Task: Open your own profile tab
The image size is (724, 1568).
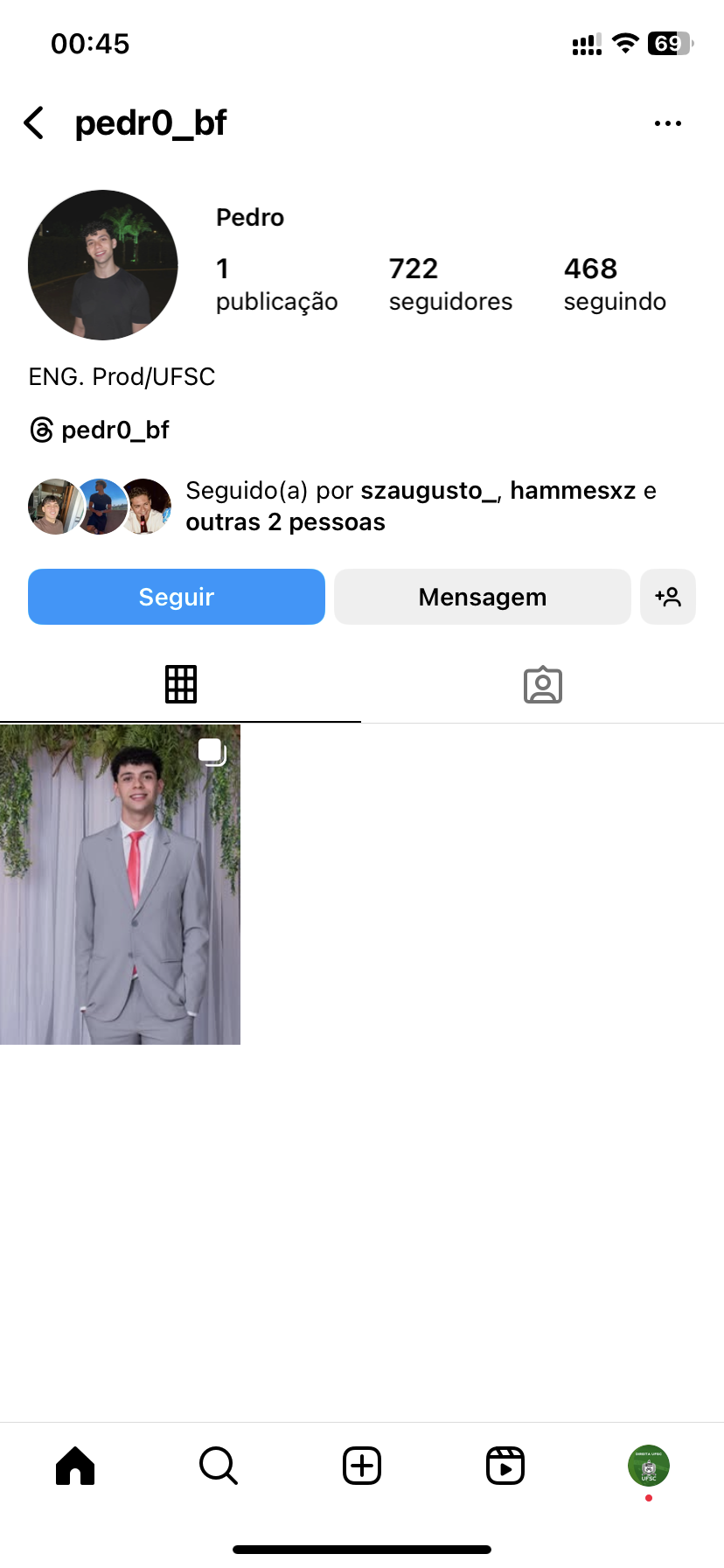Action: 648,1466
